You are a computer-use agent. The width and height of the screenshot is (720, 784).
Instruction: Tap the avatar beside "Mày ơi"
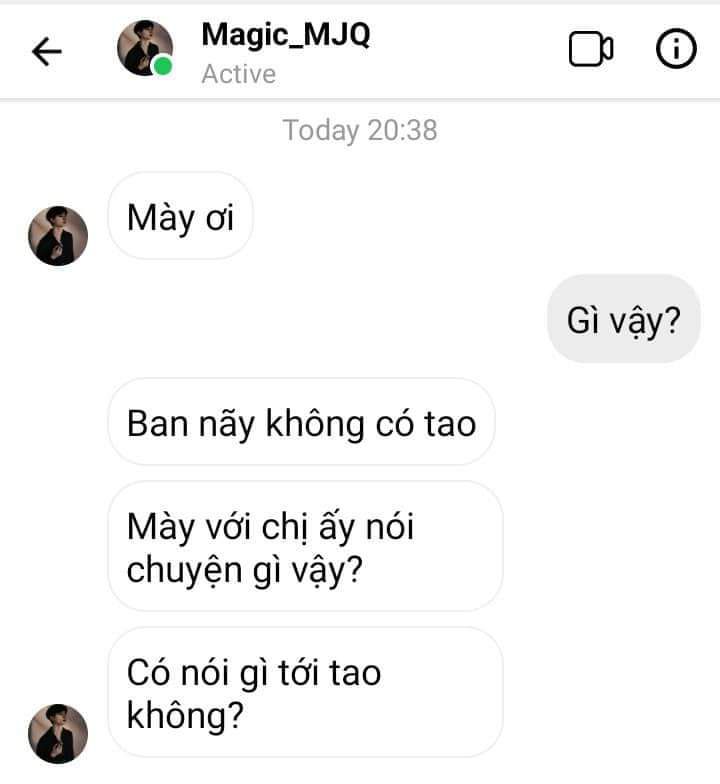click(x=58, y=235)
